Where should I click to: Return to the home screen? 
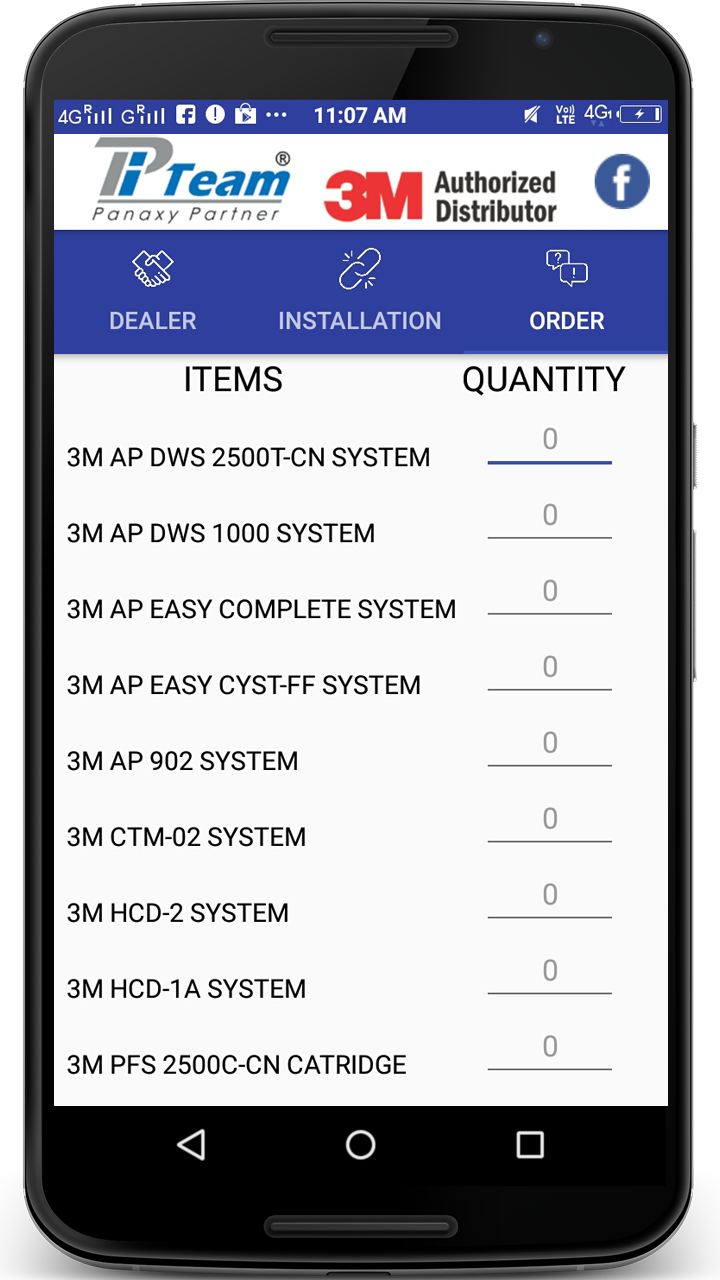pos(360,1145)
